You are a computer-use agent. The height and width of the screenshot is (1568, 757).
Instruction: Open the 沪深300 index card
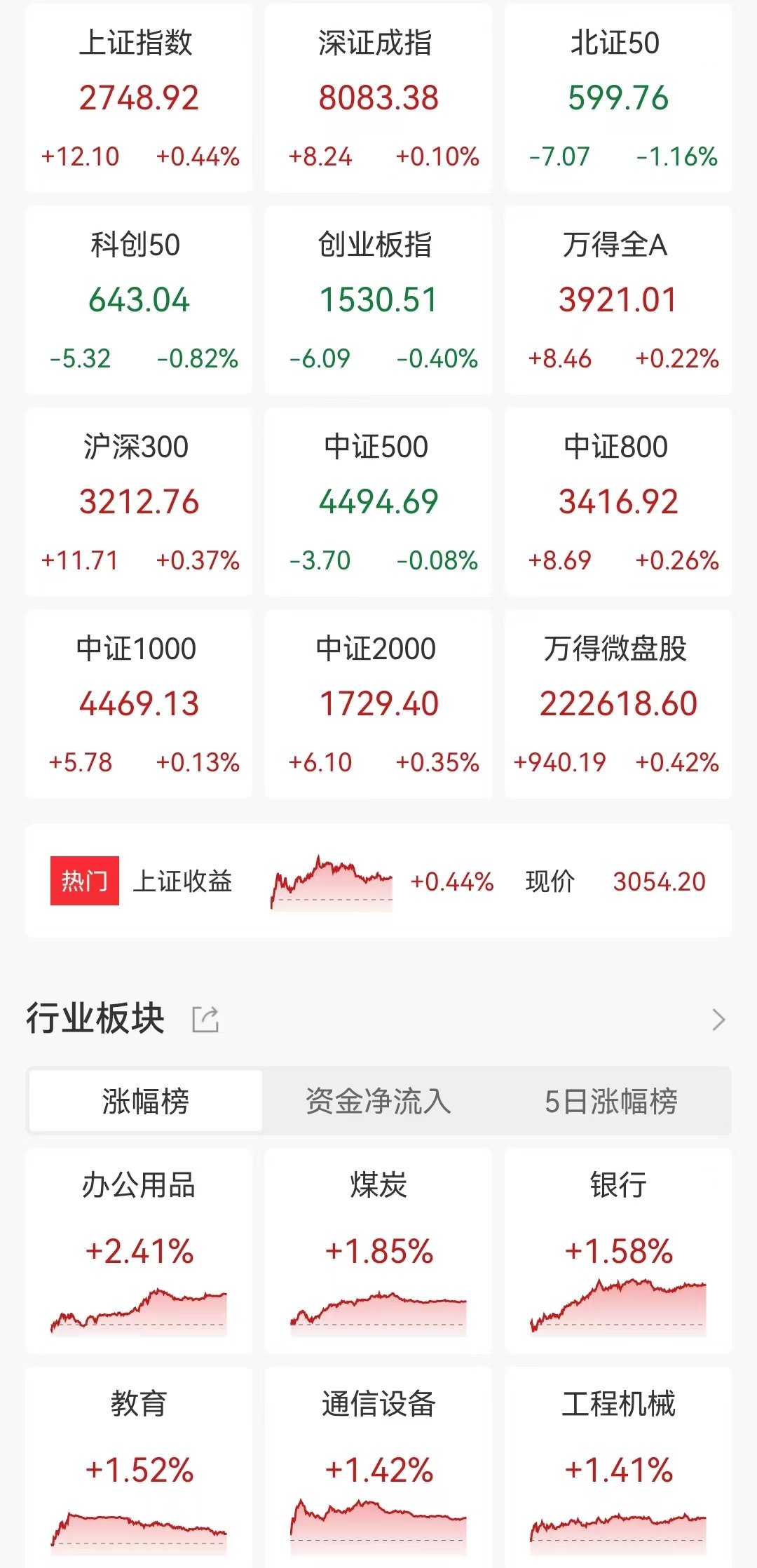(x=139, y=502)
